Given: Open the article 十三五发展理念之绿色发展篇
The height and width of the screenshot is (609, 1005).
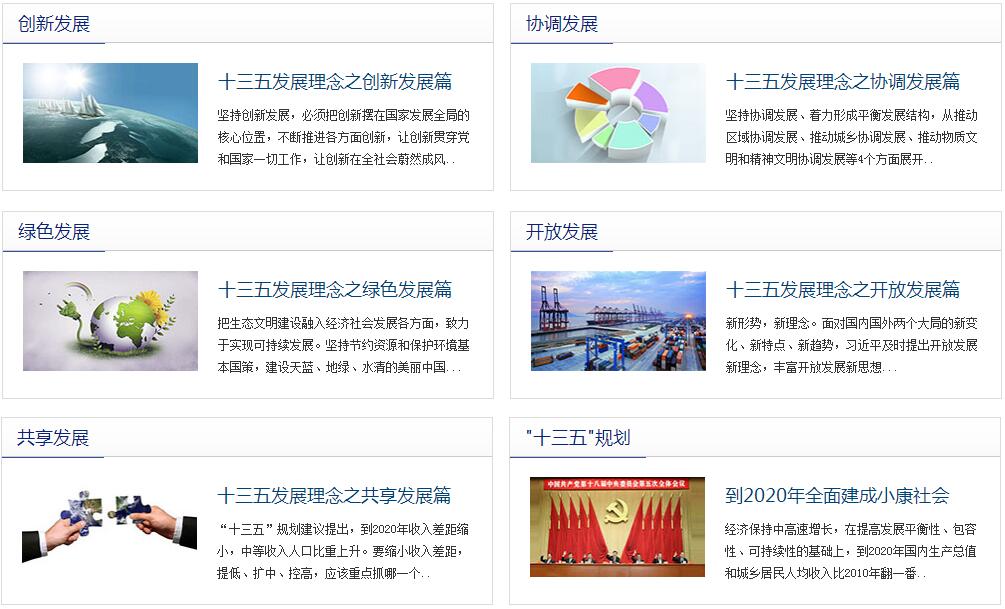Looking at the screenshot, I should tap(334, 290).
